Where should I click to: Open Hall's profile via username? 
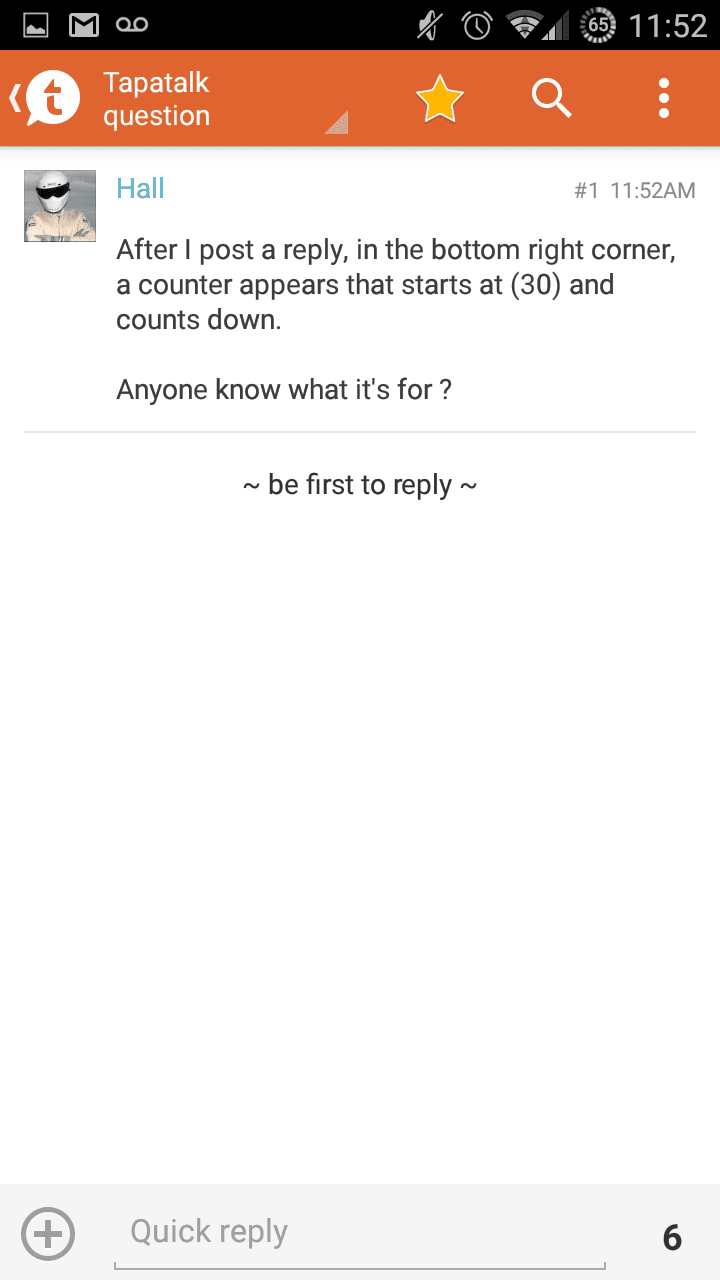click(140, 188)
